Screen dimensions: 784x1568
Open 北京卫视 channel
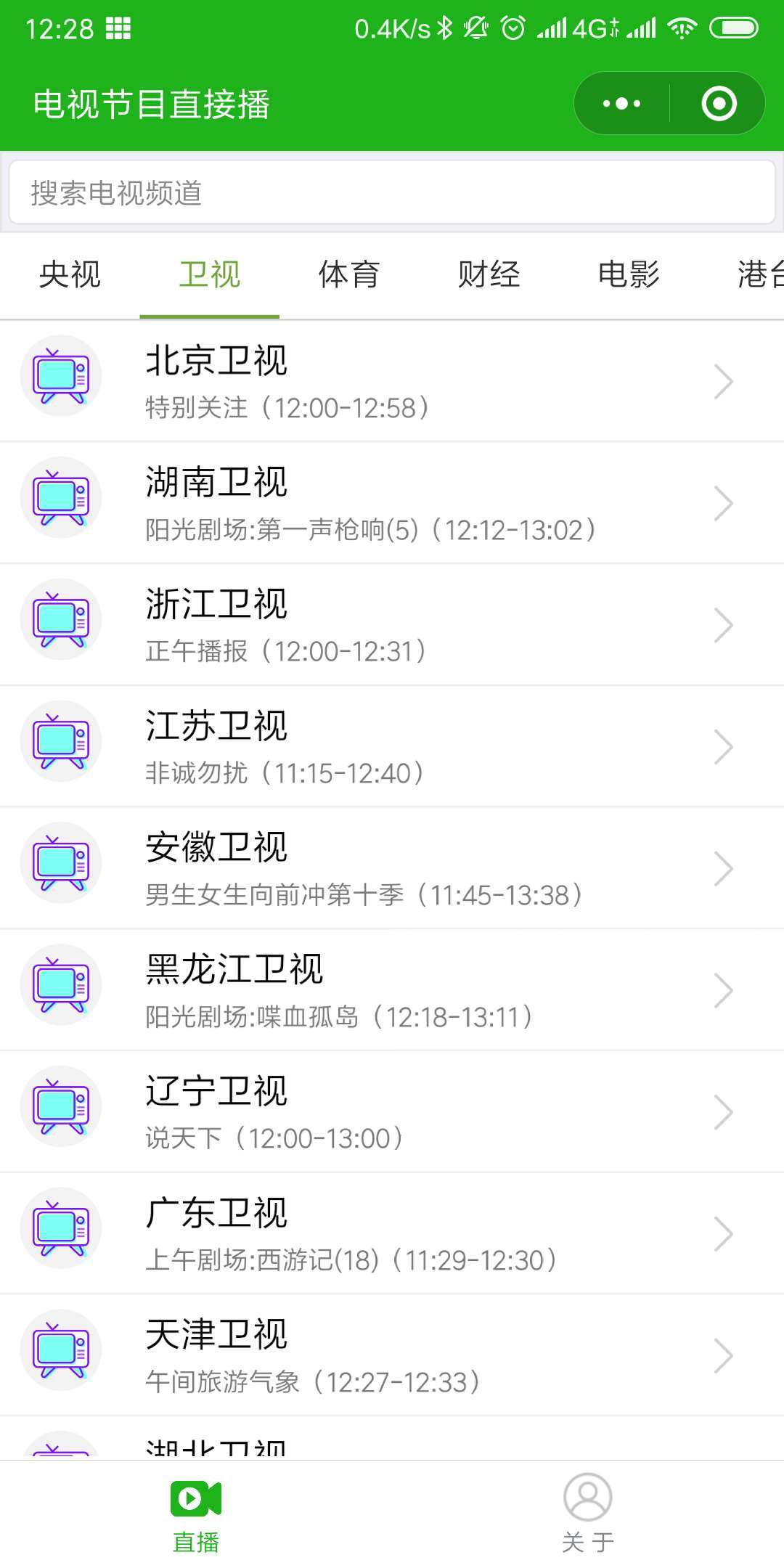[392, 381]
